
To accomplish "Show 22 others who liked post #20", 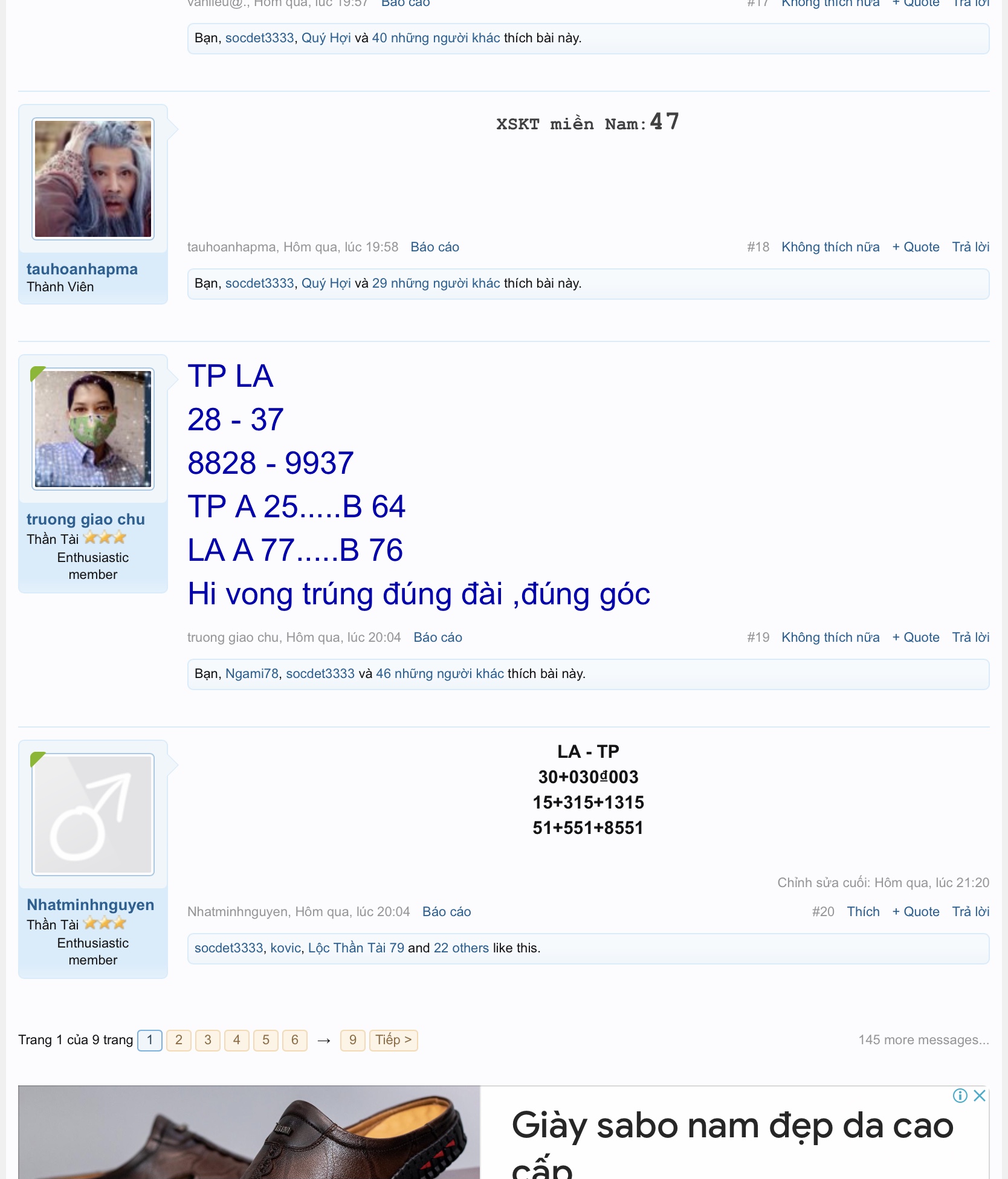I will (460, 948).
